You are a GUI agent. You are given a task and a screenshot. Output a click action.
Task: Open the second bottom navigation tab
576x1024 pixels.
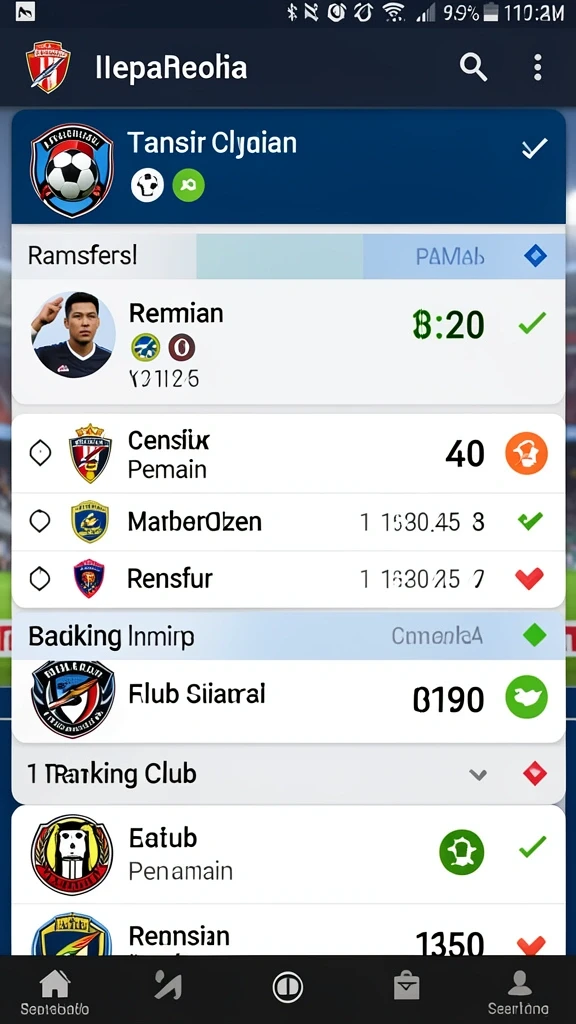tap(168, 985)
